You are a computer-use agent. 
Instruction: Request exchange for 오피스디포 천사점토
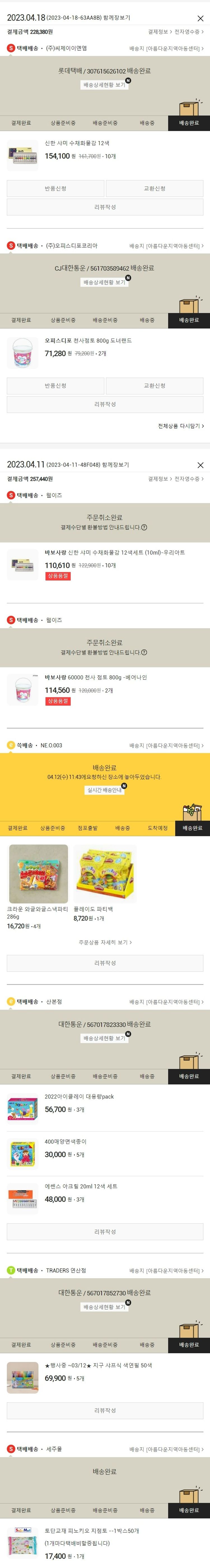(155, 386)
